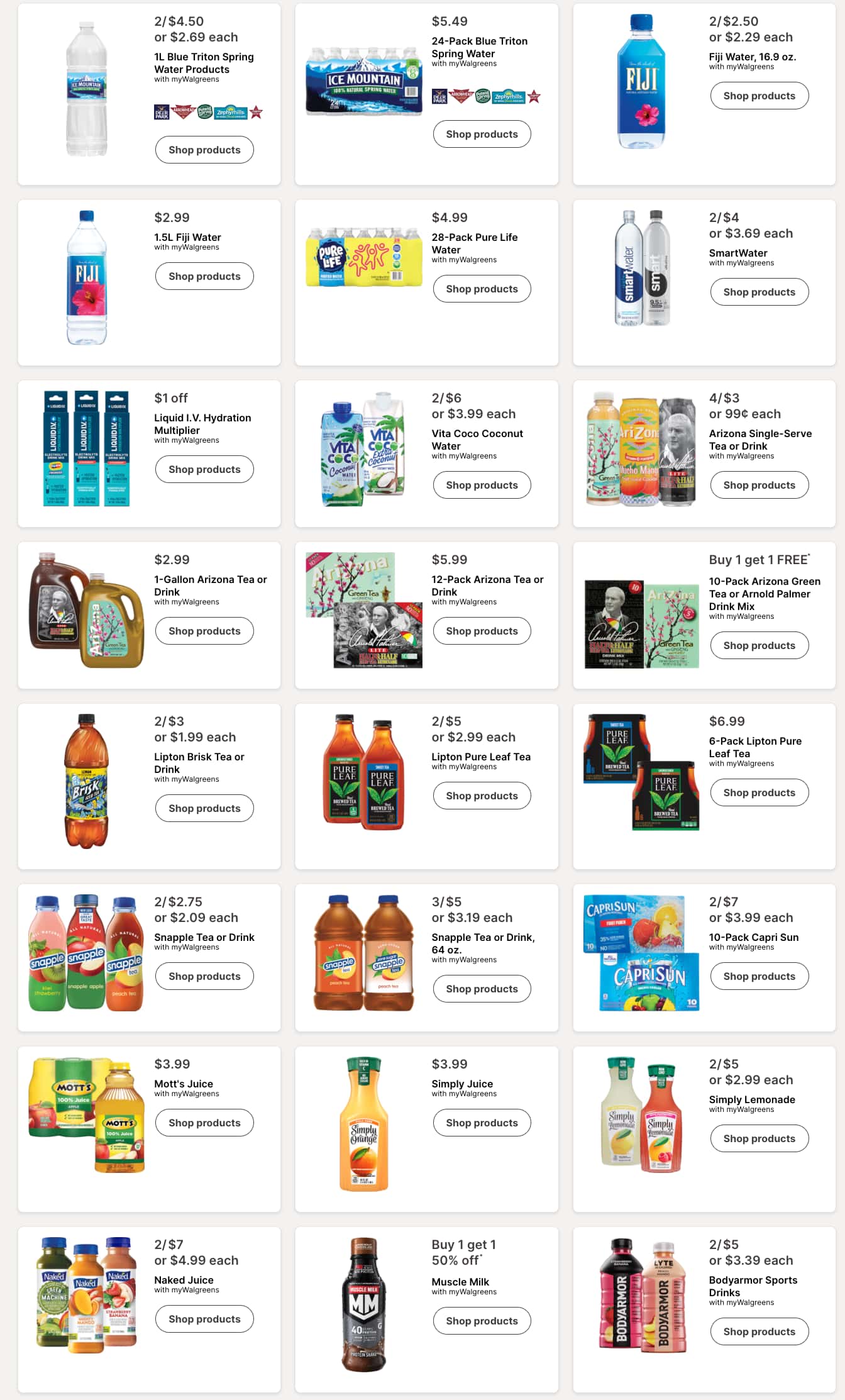This screenshot has height=1400, width=845.
Task: Shop the 28-Pack Pure Life Water deal
Action: point(482,289)
